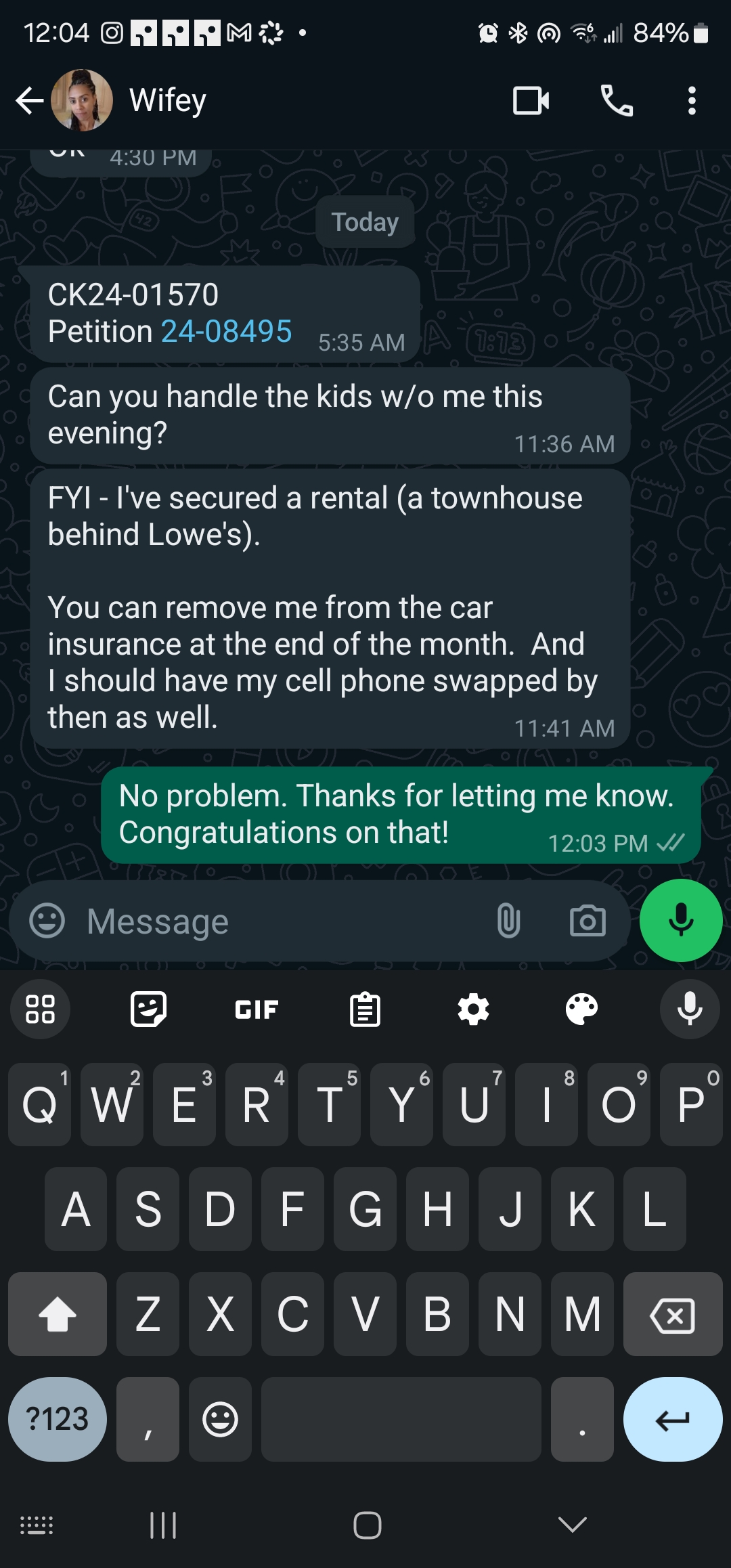Attach a file with the paperclip
The height and width of the screenshot is (1568, 731).
pos(508,921)
